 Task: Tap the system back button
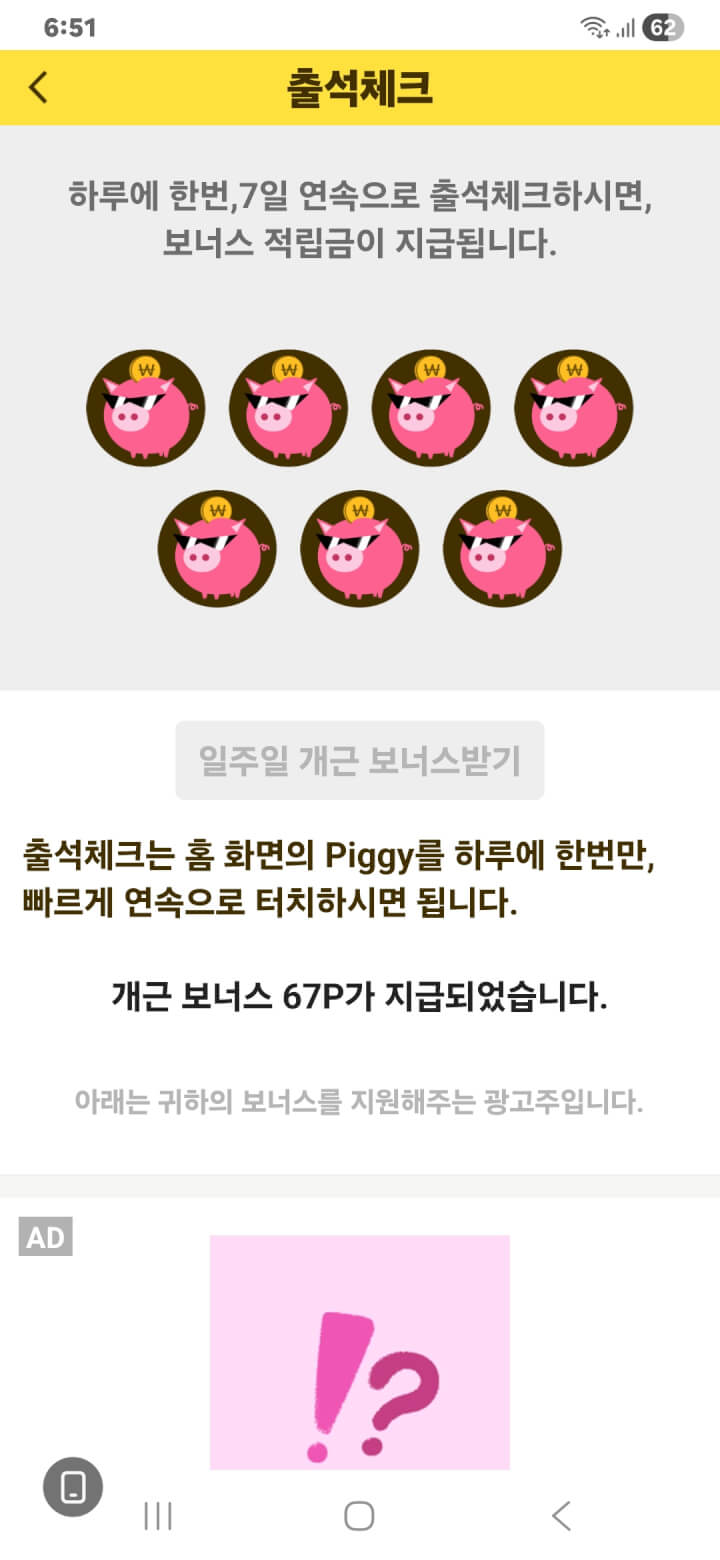[562, 1516]
